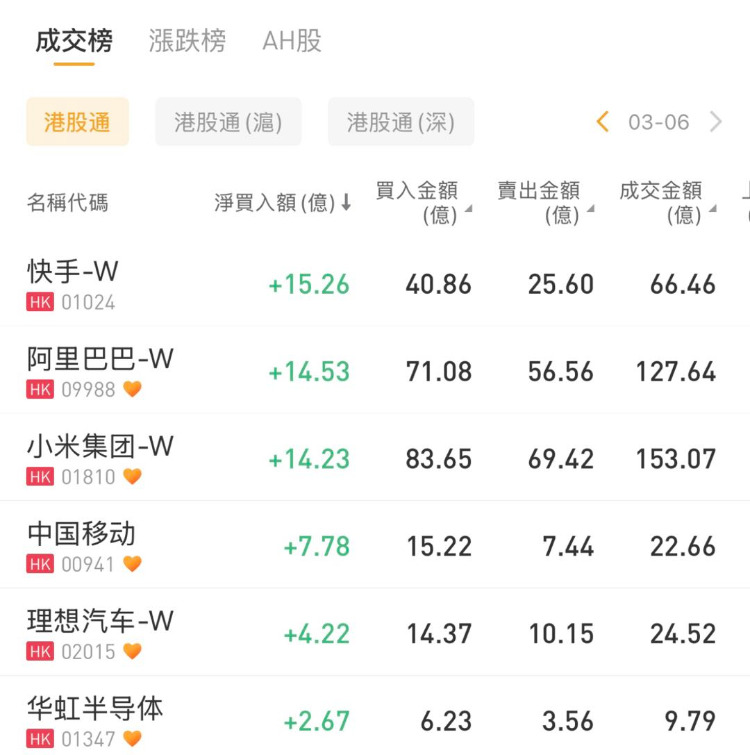Sort by 賣出金額 column
The image size is (750, 755).
[544, 202]
